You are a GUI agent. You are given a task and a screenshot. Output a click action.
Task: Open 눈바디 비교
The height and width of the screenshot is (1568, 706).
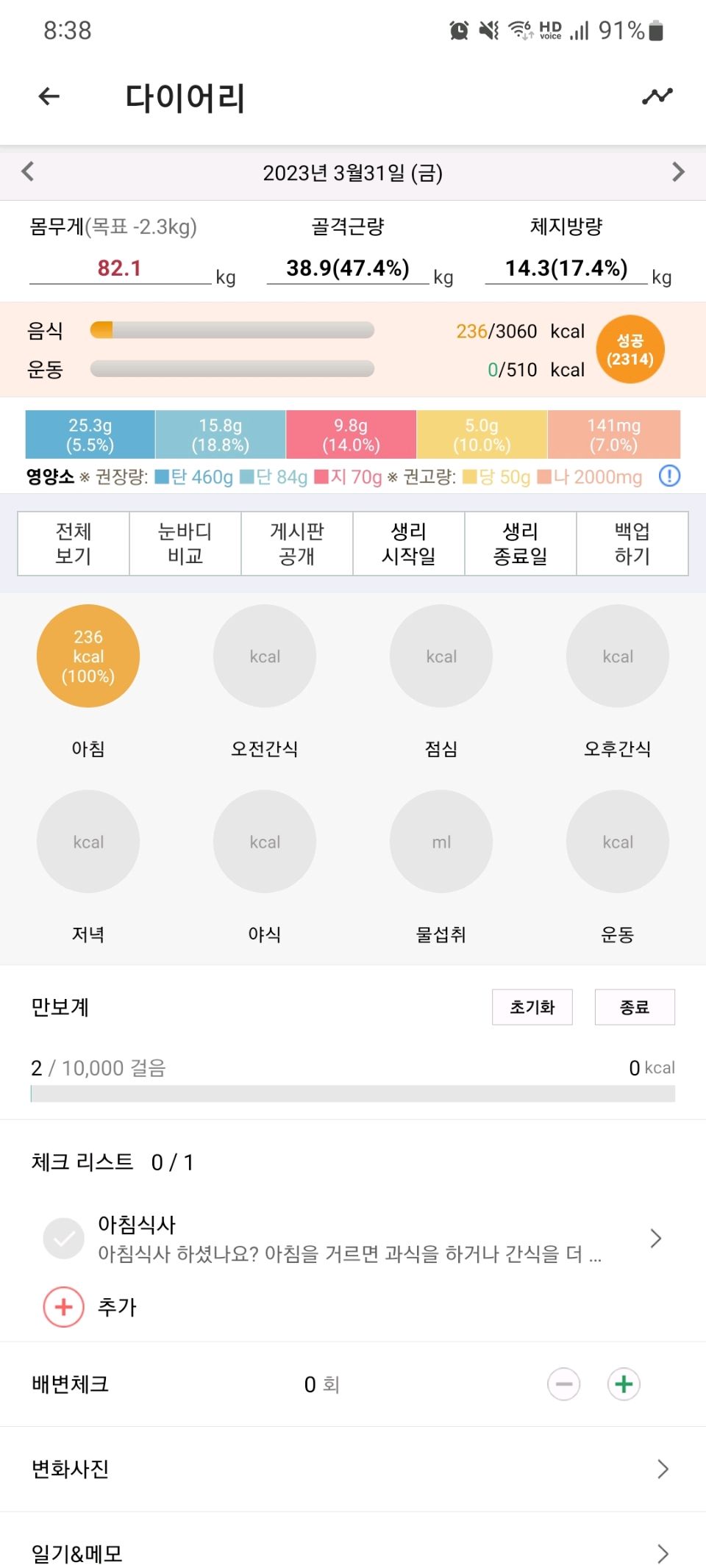[185, 543]
